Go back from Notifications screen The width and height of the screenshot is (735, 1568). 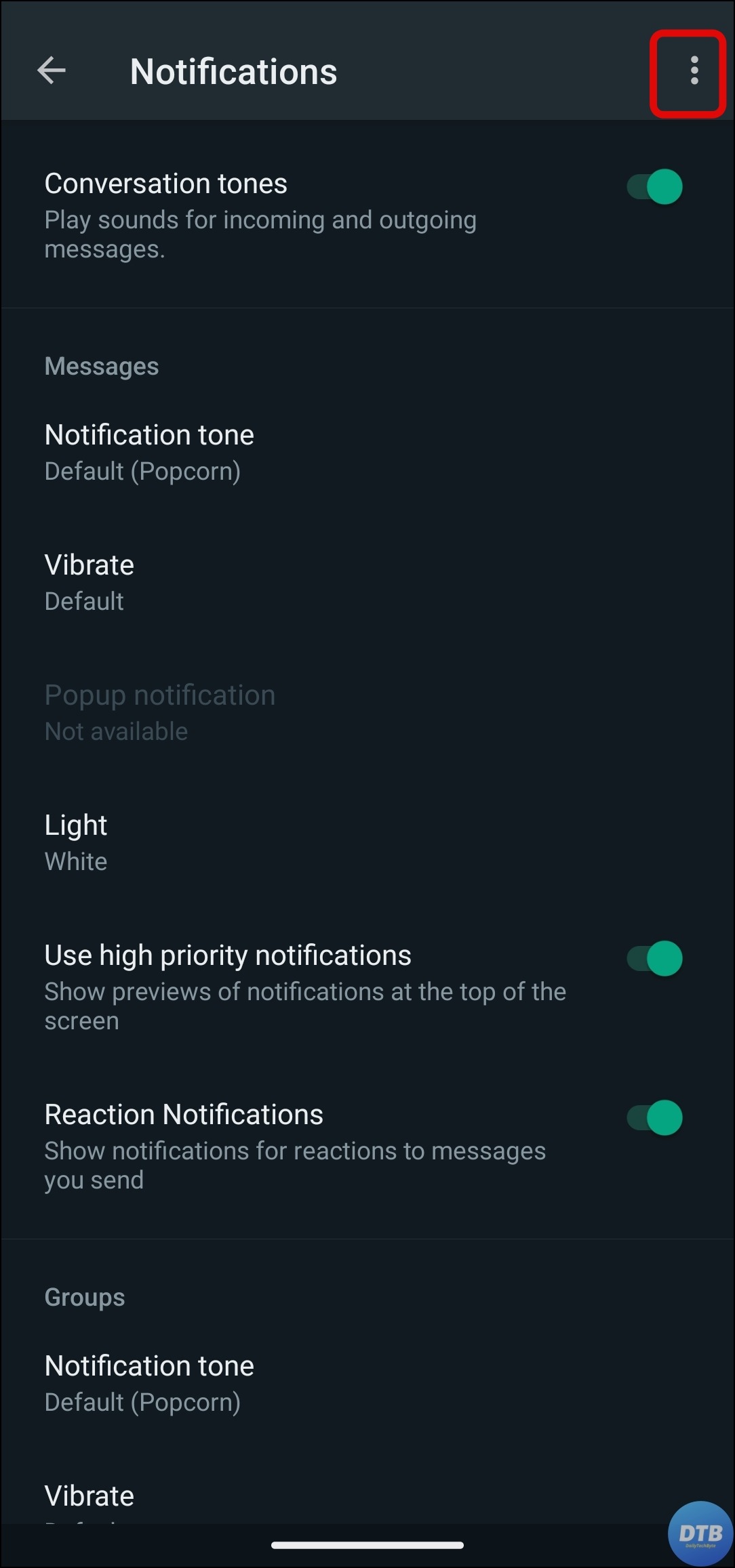click(52, 70)
